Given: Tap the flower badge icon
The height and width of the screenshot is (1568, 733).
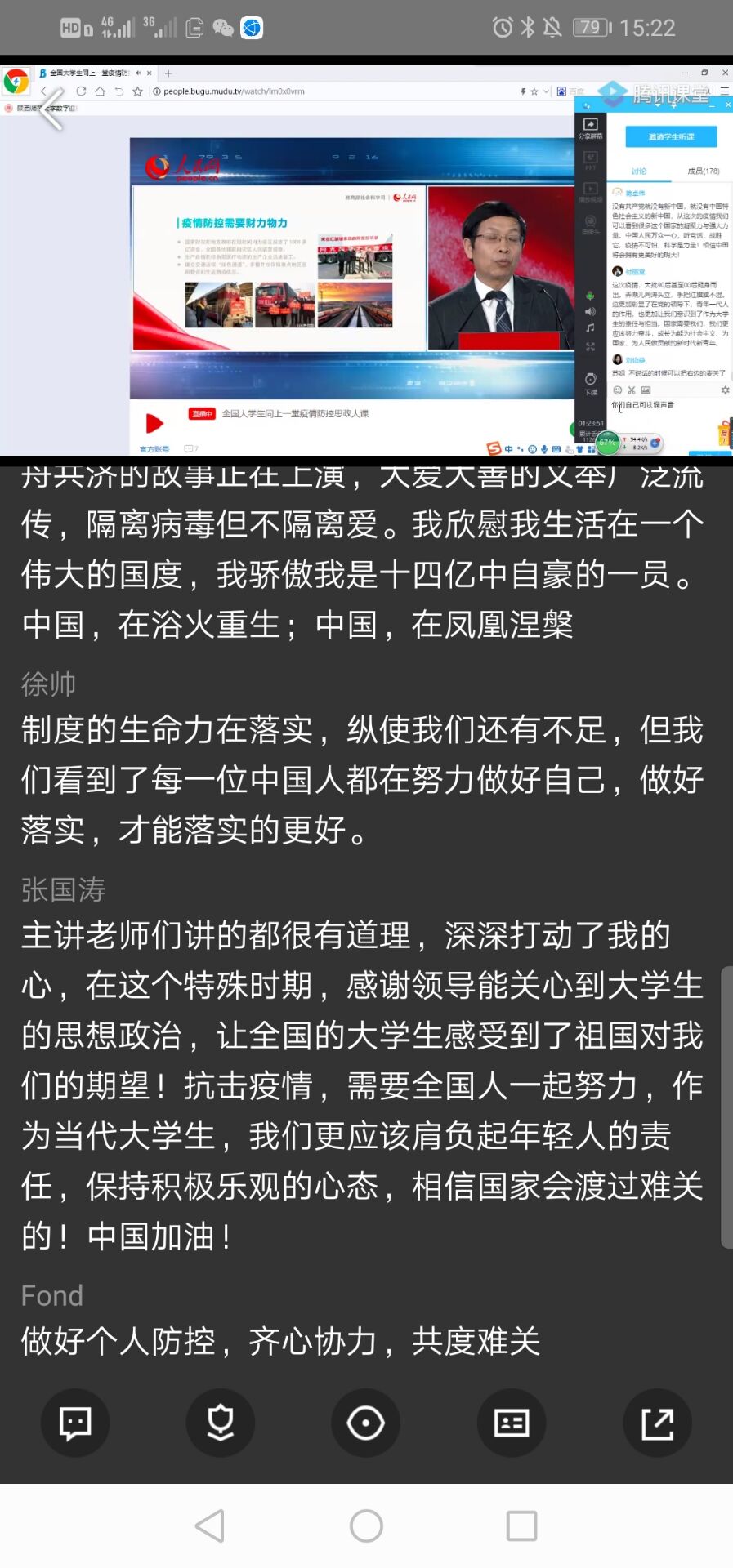Looking at the screenshot, I should [x=221, y=1423].
